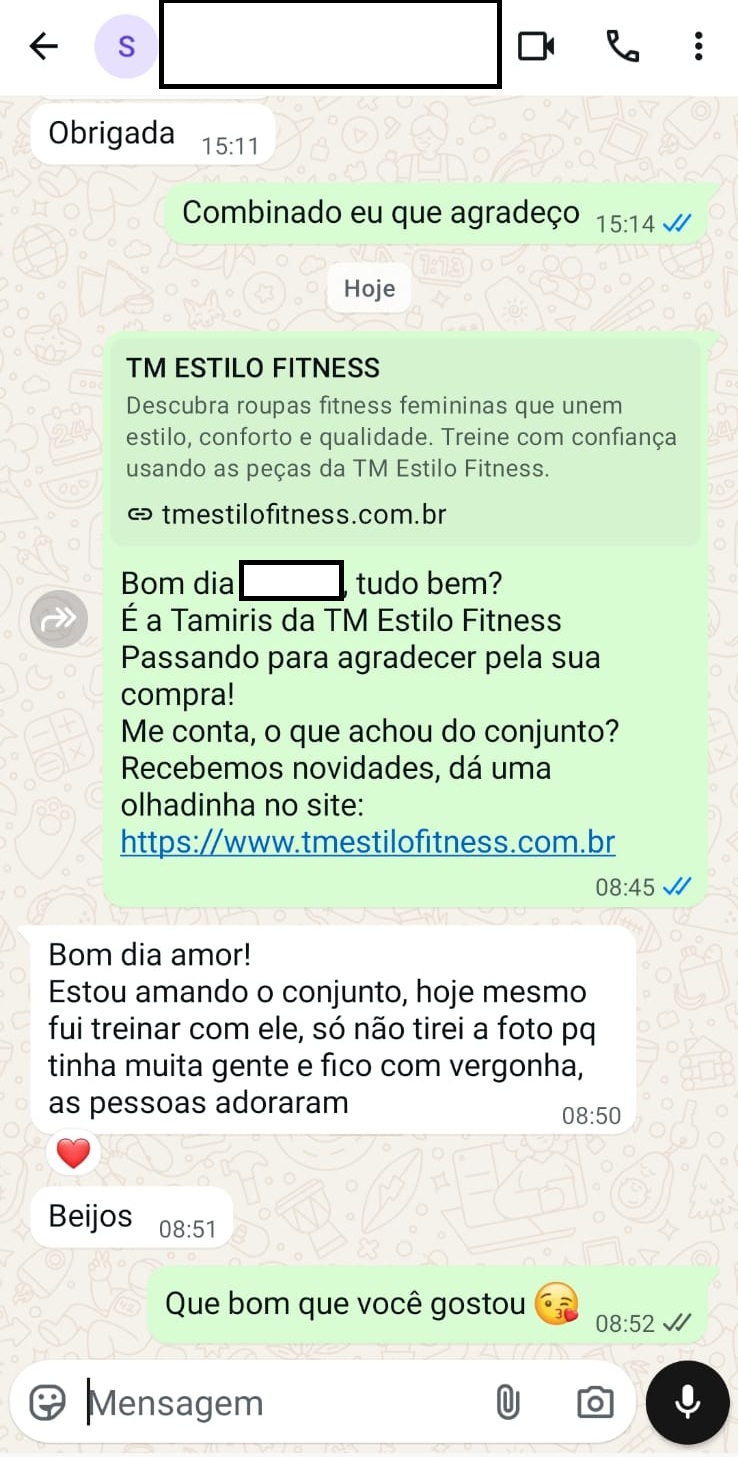Open the camera from the message bar
The image size is (738, 1457).
[595, 1403]
